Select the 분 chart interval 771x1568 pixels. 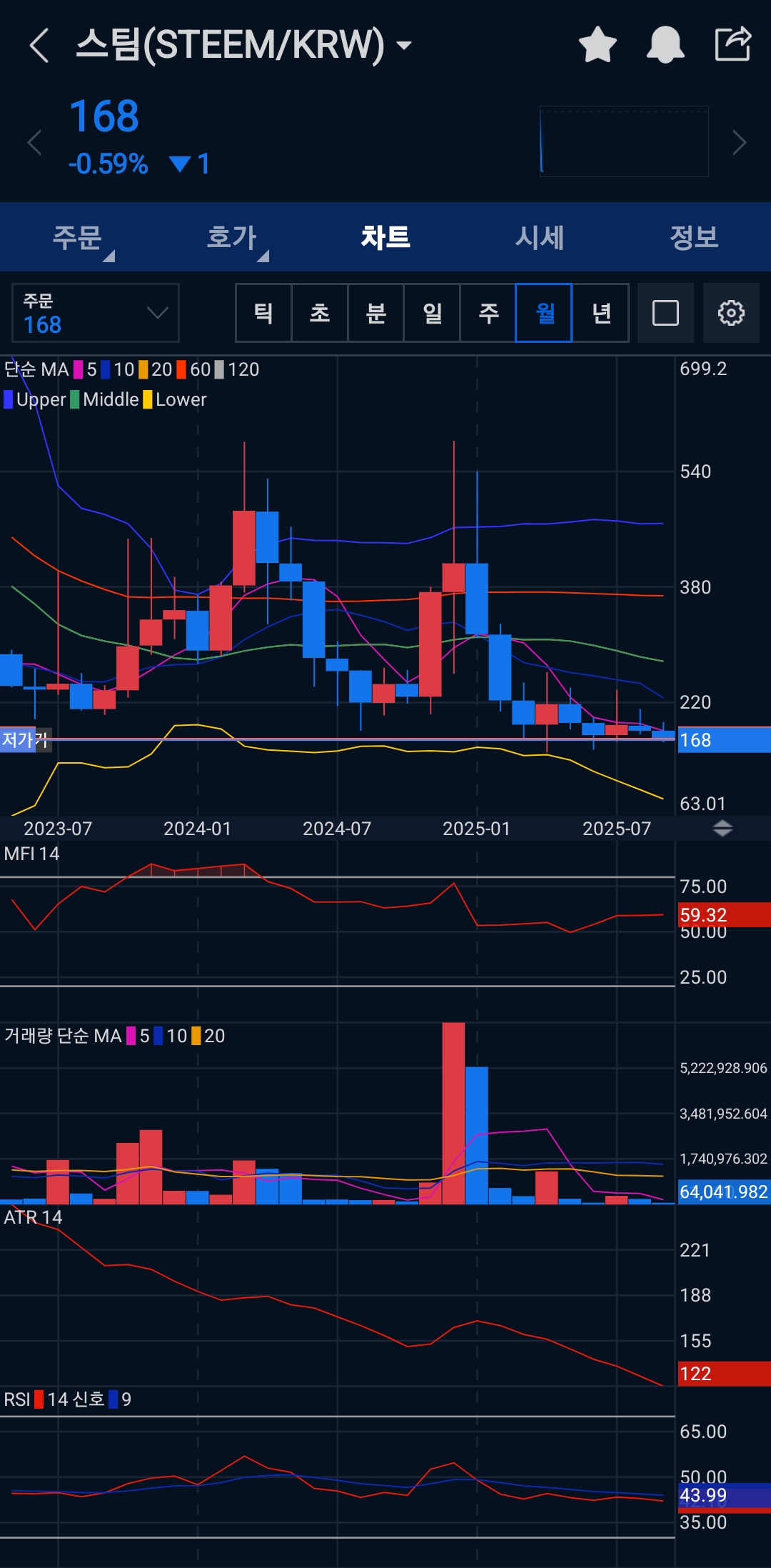click(x=376, y=313)
